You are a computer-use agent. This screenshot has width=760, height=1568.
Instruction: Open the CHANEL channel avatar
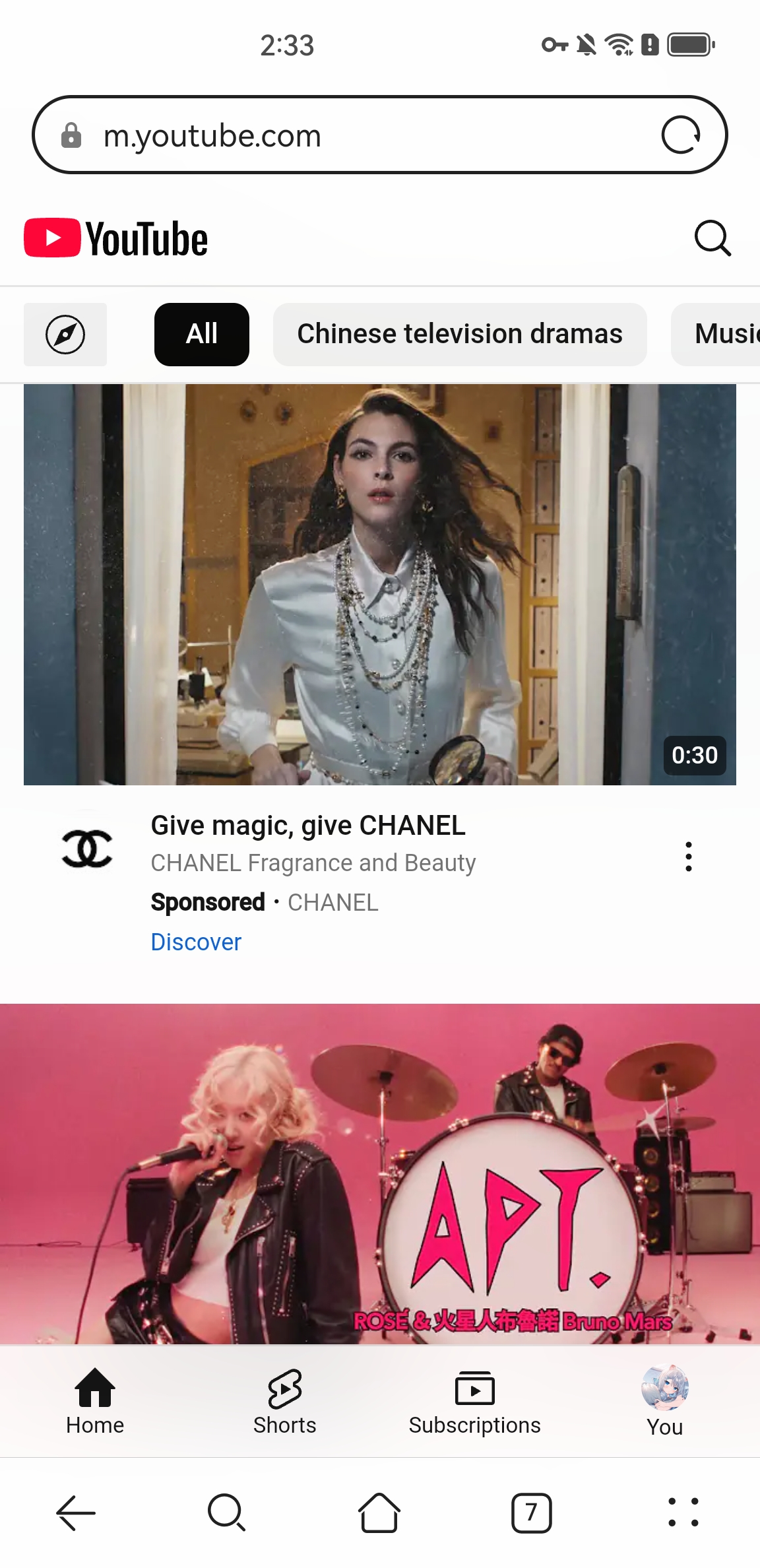[87, 848]
